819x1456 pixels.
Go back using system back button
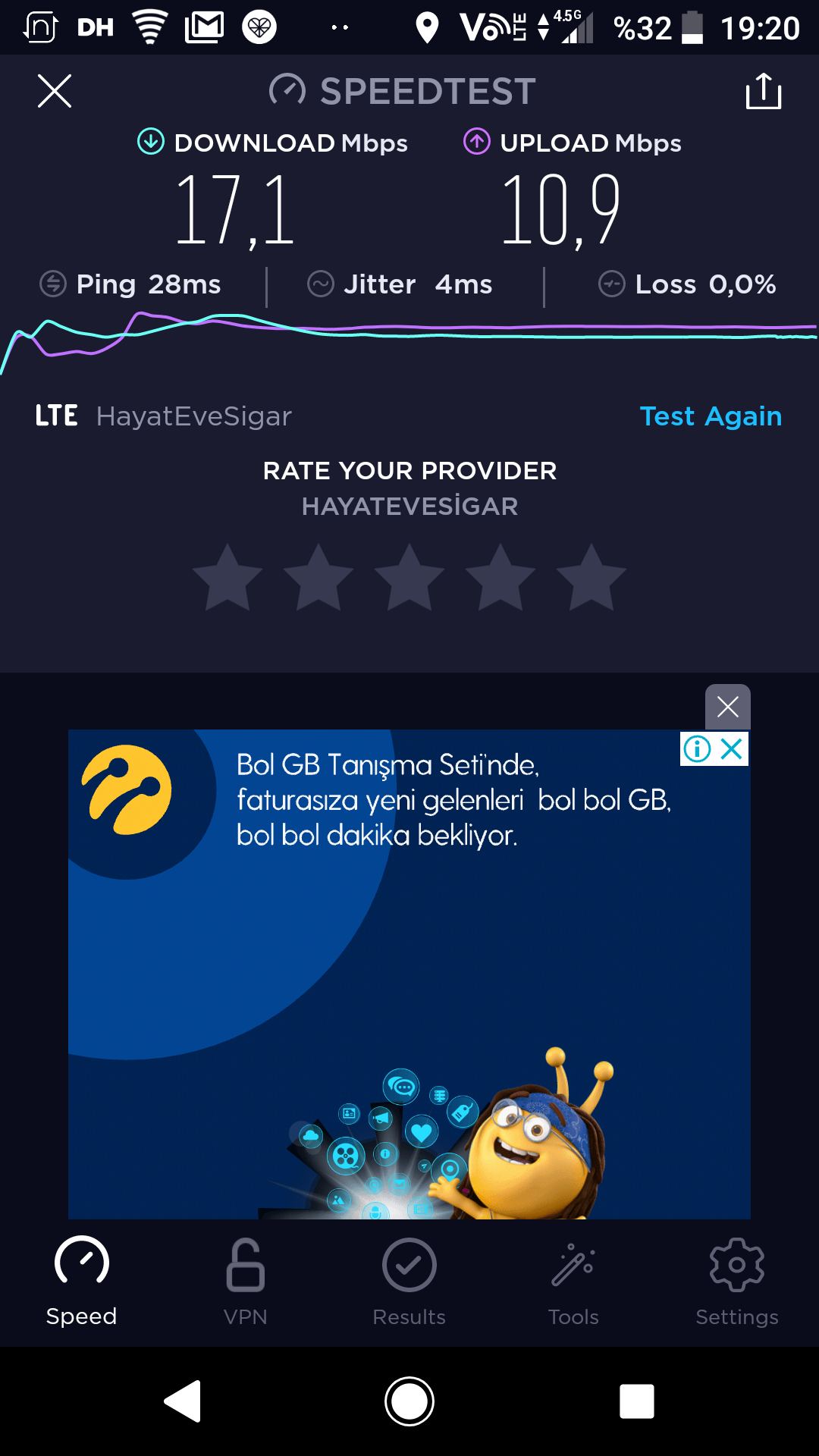click(182, 1401)
